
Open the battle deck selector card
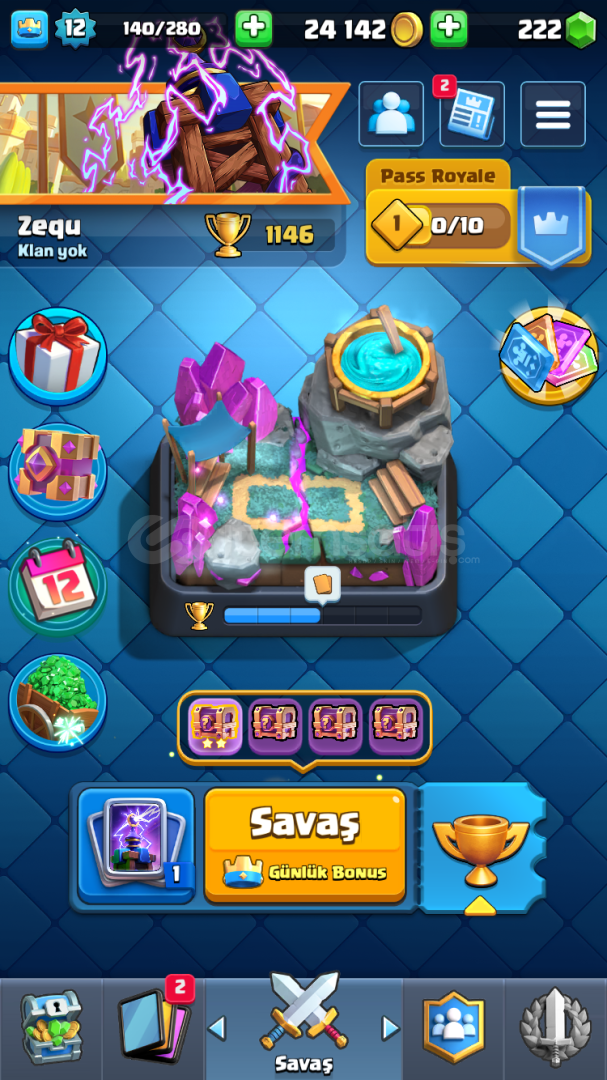pos(136,845)
